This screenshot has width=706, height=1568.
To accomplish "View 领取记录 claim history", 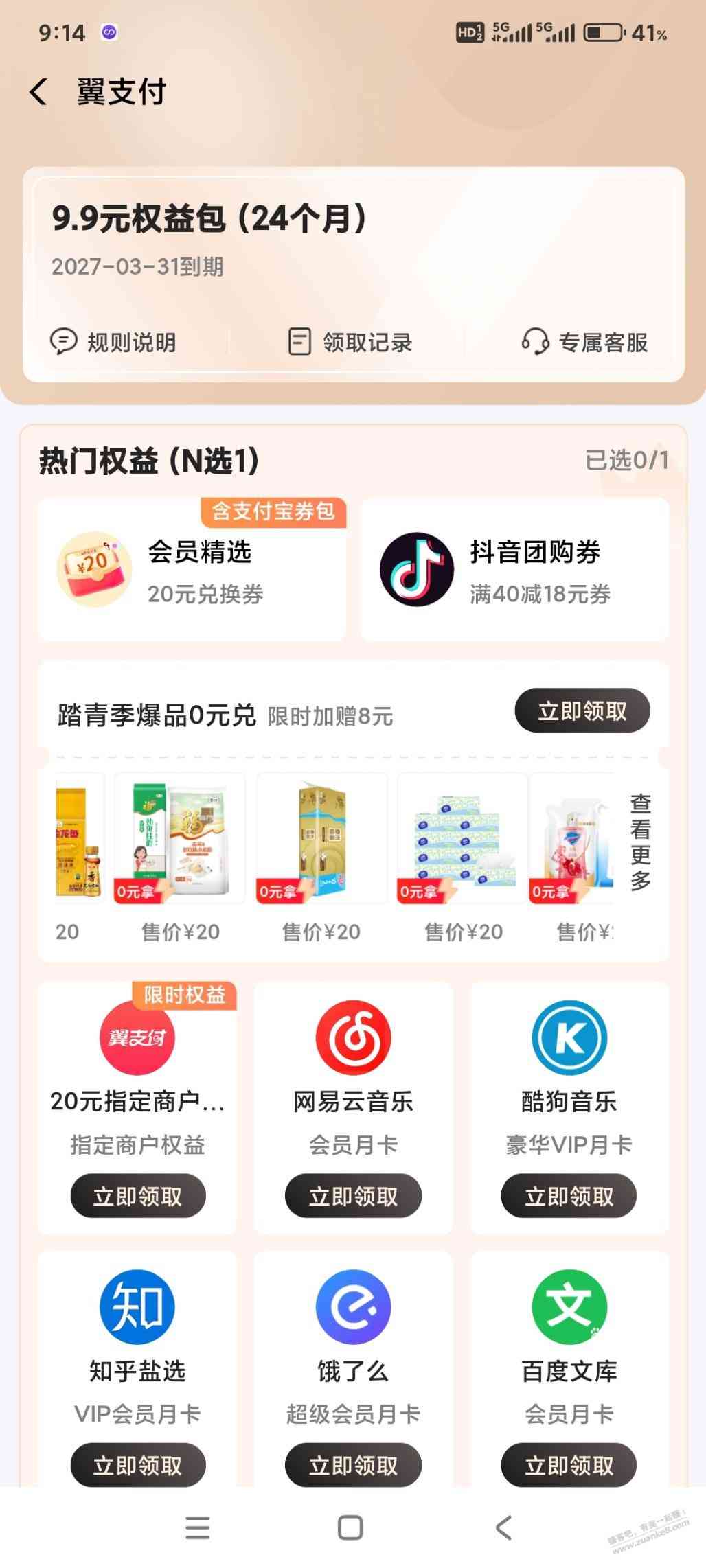I will 350,342.
